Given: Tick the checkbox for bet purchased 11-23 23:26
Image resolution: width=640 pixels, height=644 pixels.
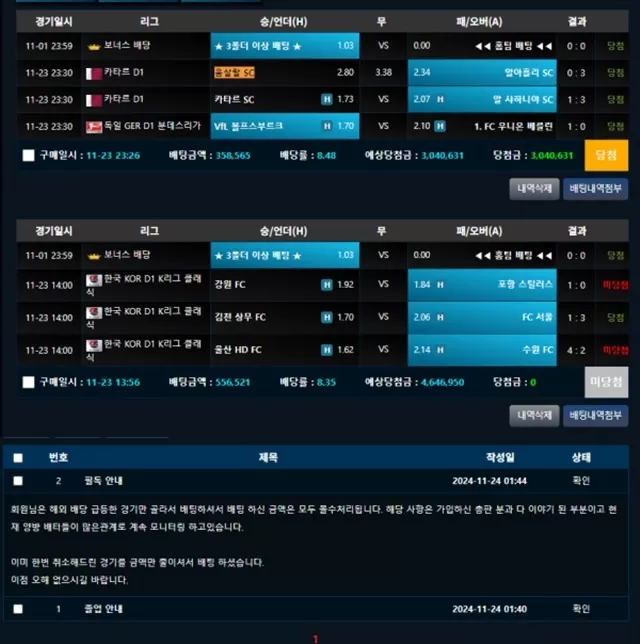Looking at the screenshot, I should pyautogui.click(x=28, y=155).
